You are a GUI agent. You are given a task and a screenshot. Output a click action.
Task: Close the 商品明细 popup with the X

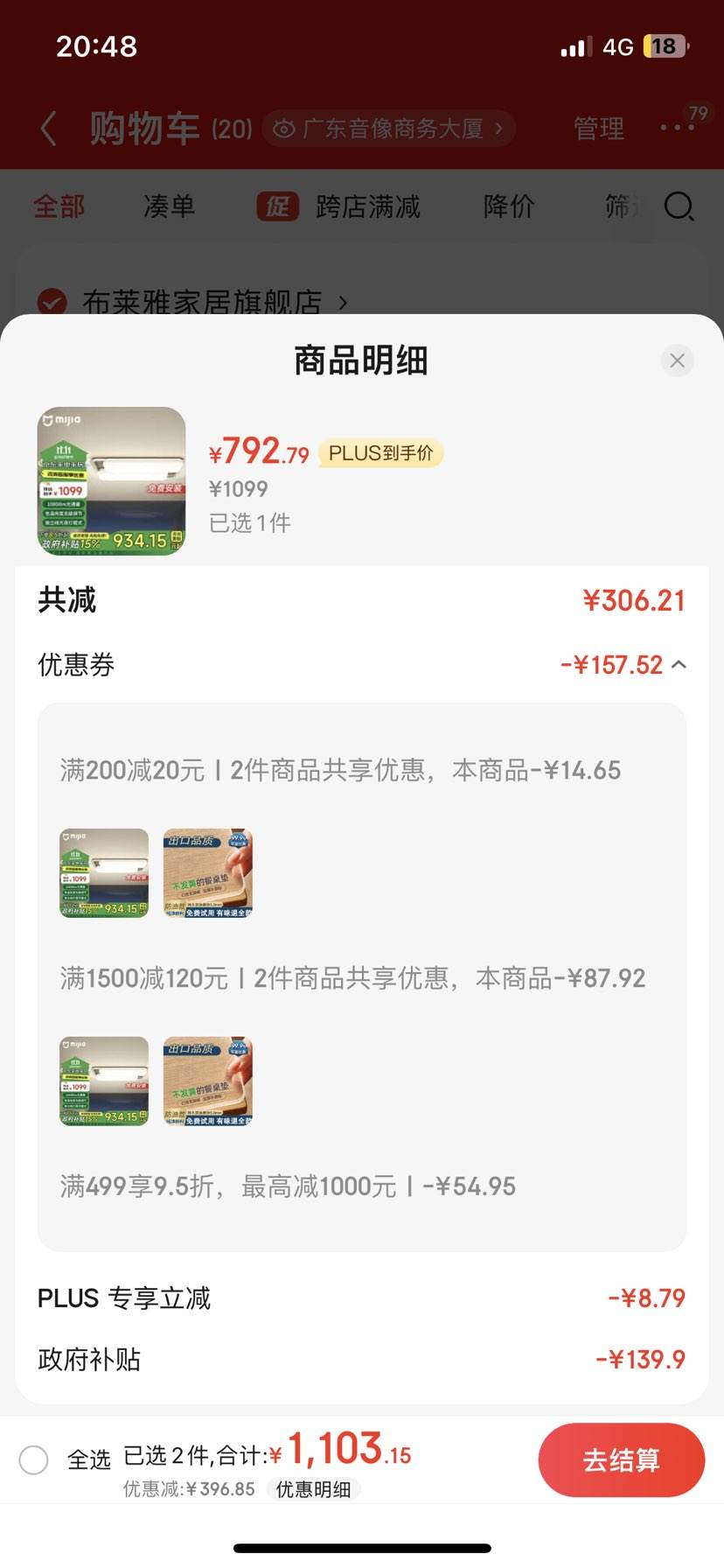point(677,360)
